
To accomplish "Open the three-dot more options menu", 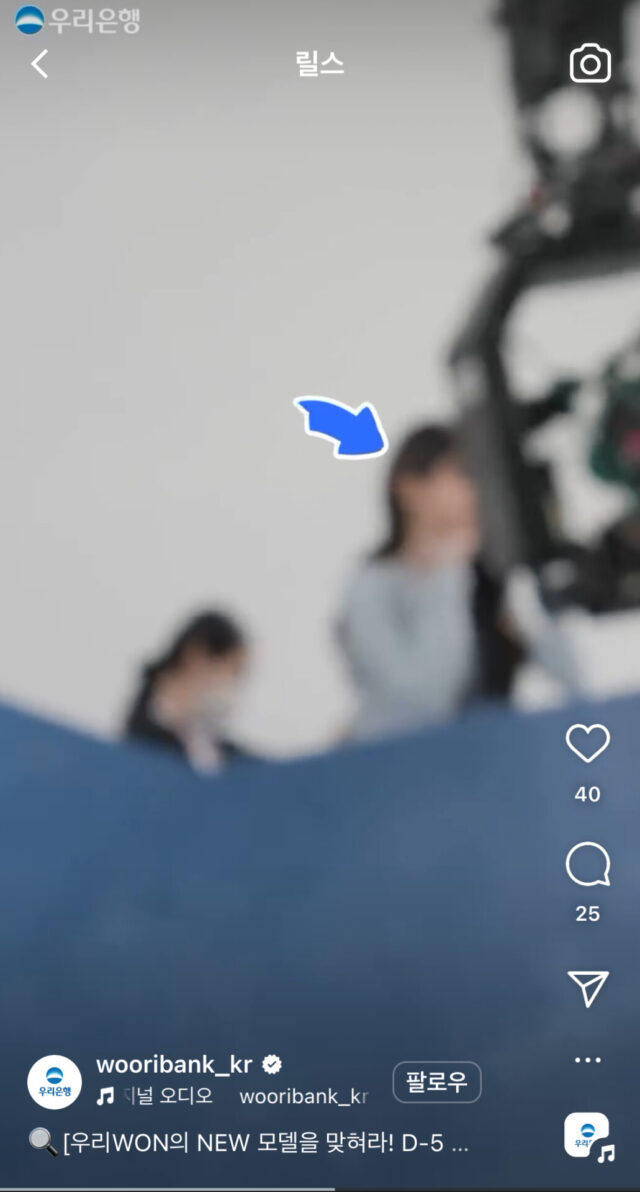I will [588, 1060].
